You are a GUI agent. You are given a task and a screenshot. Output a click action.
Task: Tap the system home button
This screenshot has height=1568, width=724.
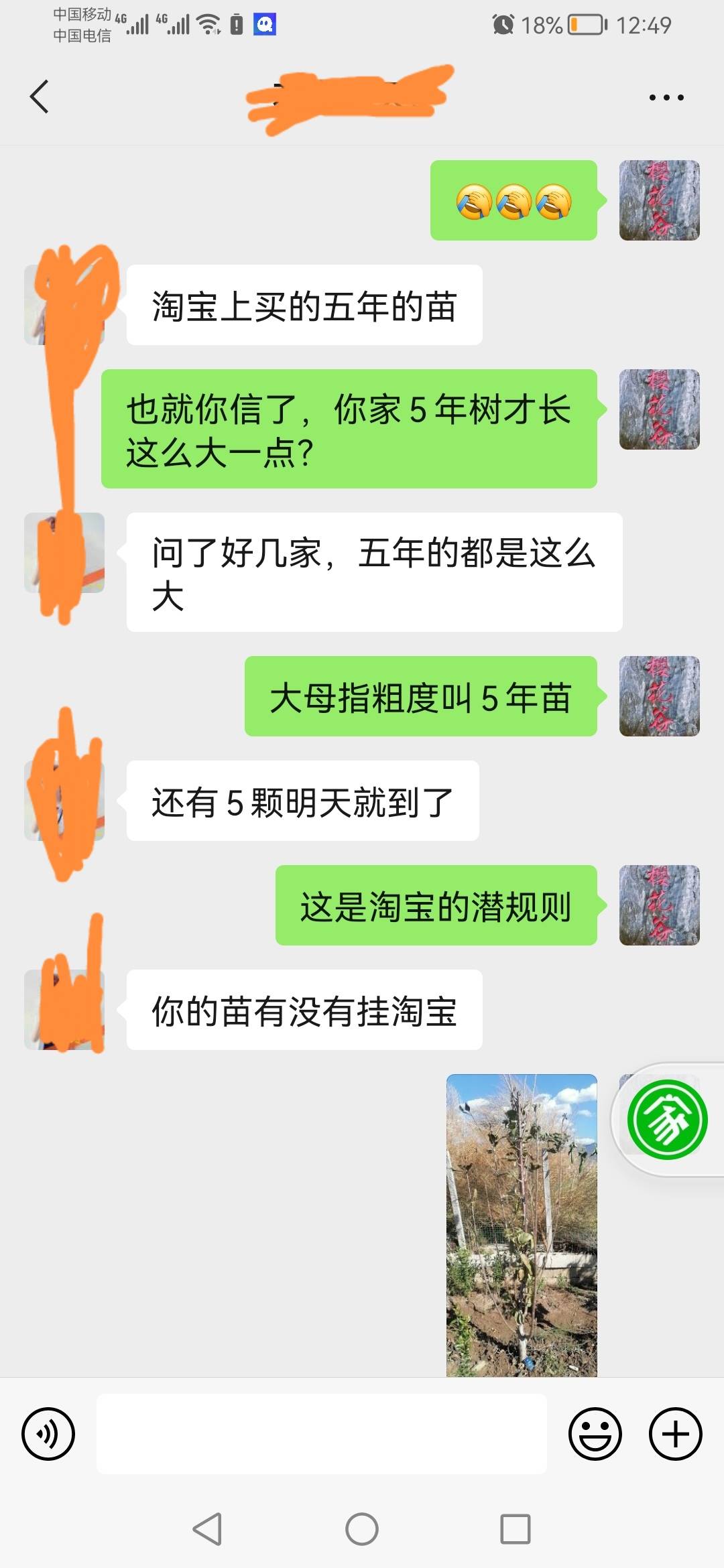coord(362,1529)
